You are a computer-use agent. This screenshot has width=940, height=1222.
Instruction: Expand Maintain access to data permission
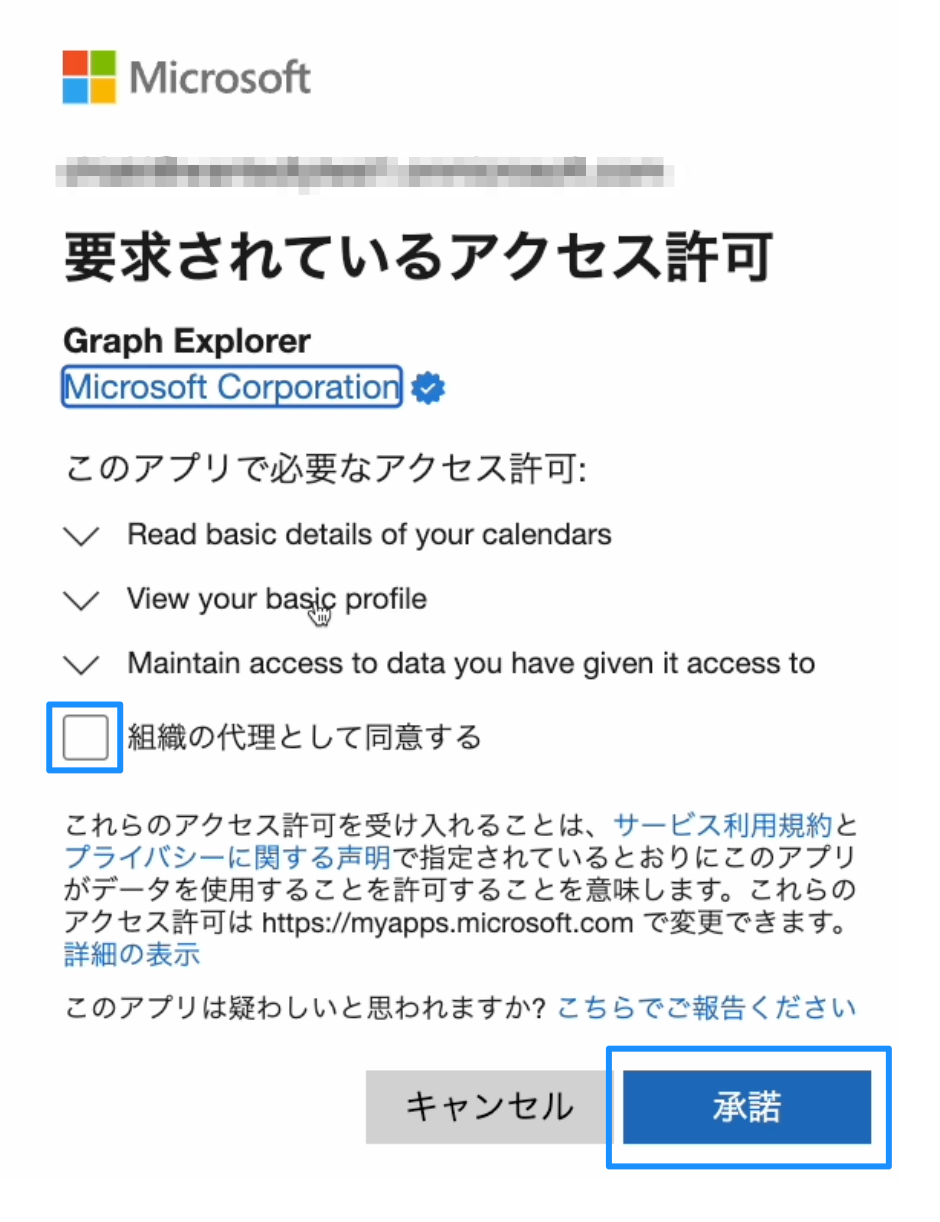coord(81,664)
